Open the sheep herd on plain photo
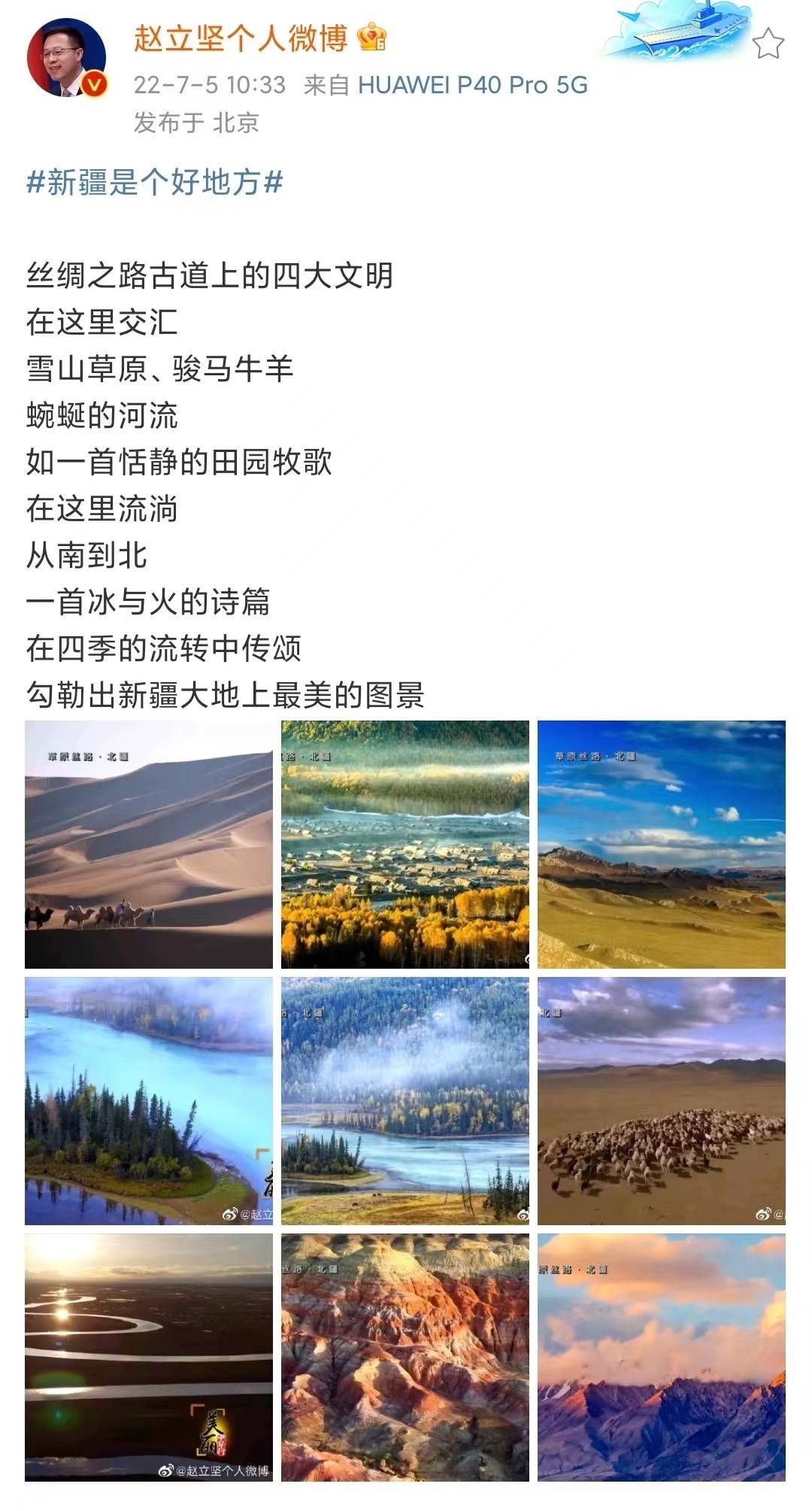The image size is (812, 1511). [x=662, y=1101]
